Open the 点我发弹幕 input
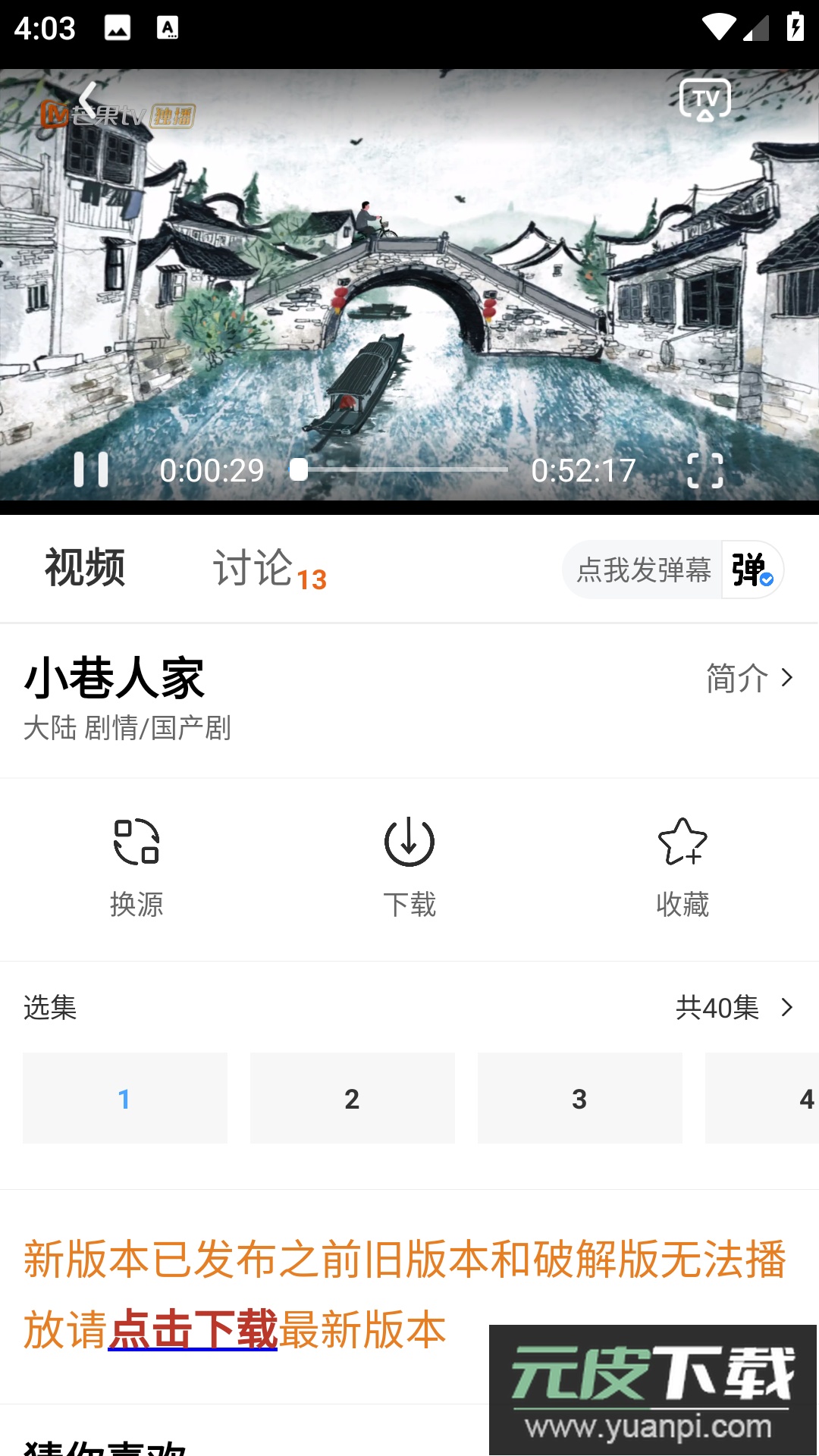 pyautogui.click(x=643, y=570)
